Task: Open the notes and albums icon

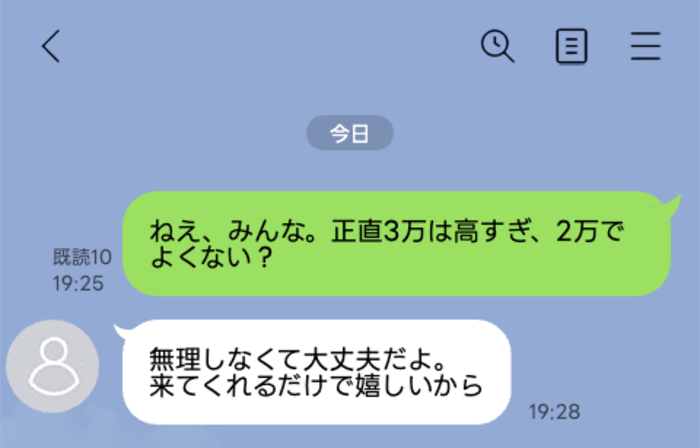Action: pyautogui.click(x=571, y=47)
